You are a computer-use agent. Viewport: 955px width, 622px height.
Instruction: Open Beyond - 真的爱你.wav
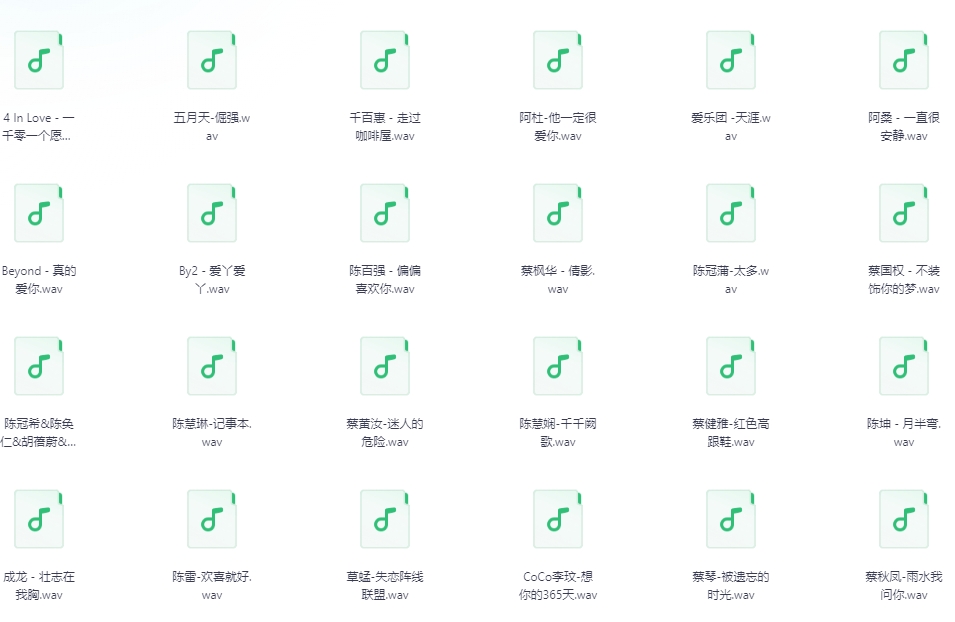point(38,214)
